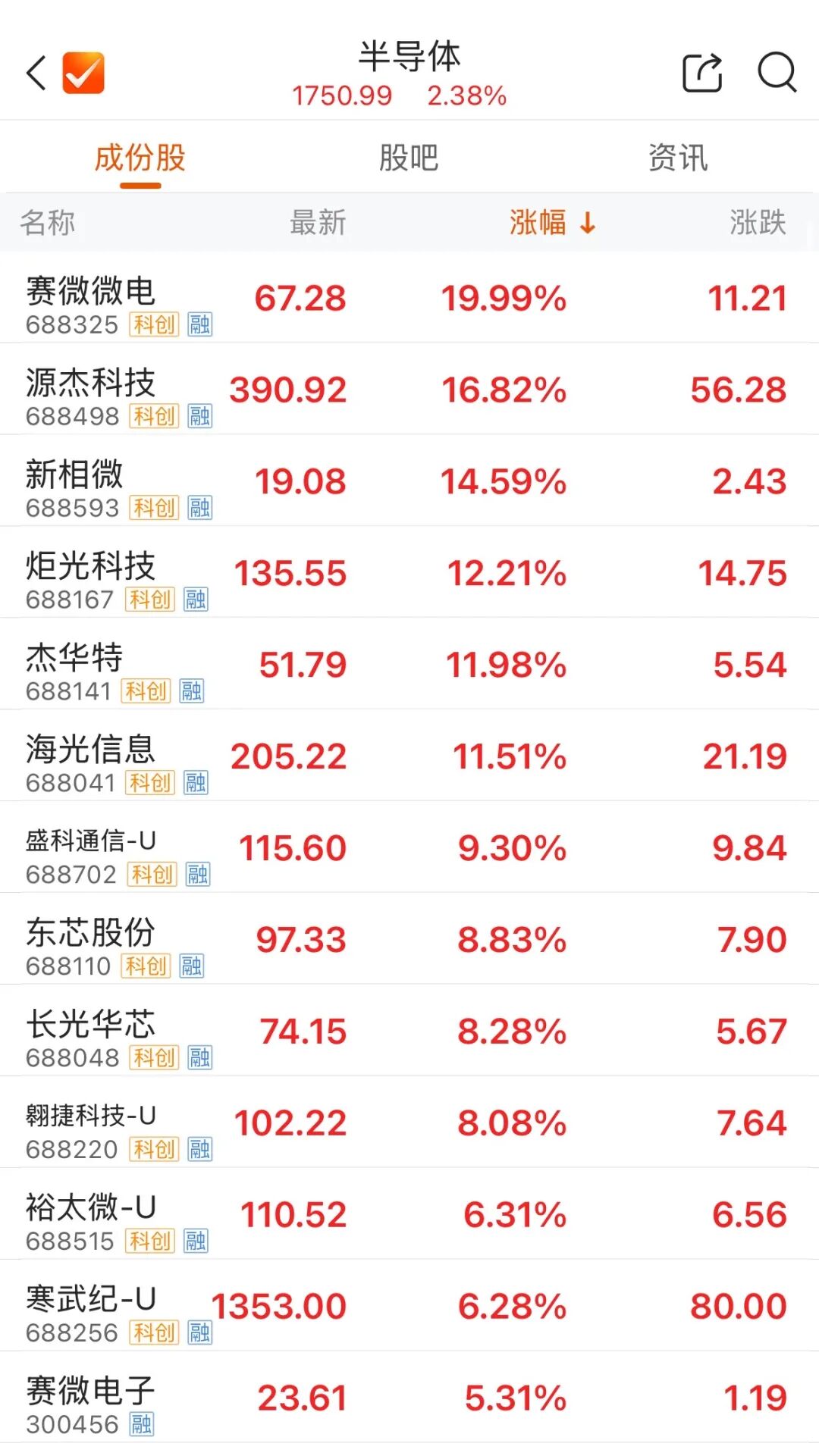This screenshot has height=1456, width=819.
Task: Open the search magnifier
Action: (x=777, y=73)
